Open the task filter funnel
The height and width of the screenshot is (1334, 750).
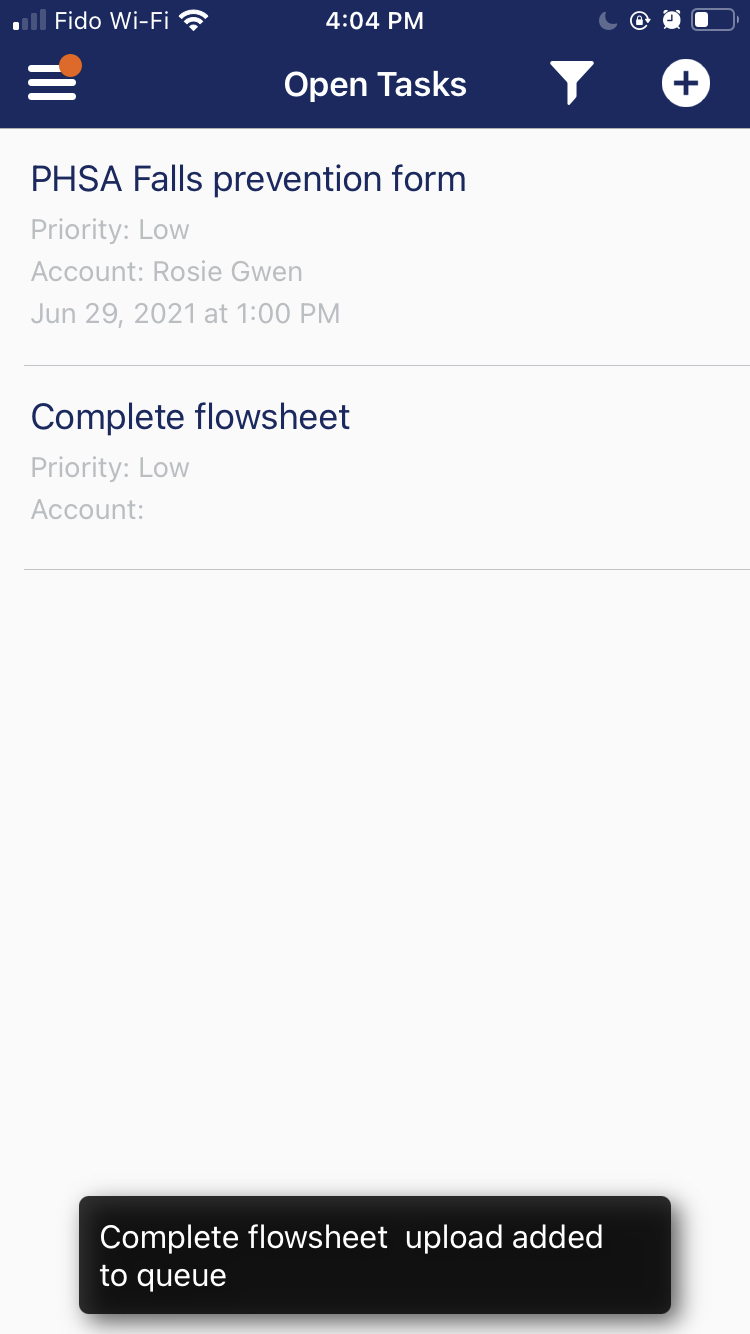[571, 83]
